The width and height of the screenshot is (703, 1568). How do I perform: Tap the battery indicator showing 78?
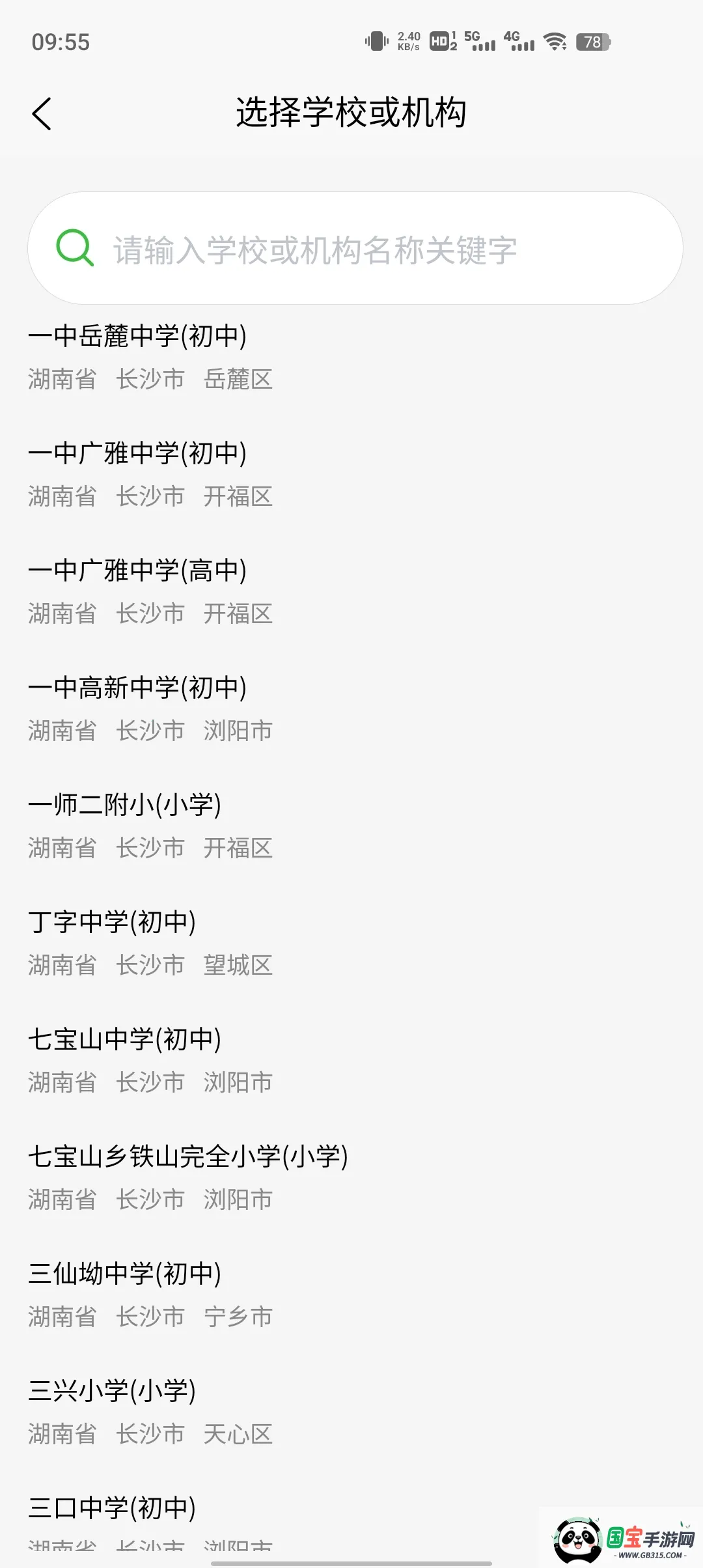(x=592, y=42)
